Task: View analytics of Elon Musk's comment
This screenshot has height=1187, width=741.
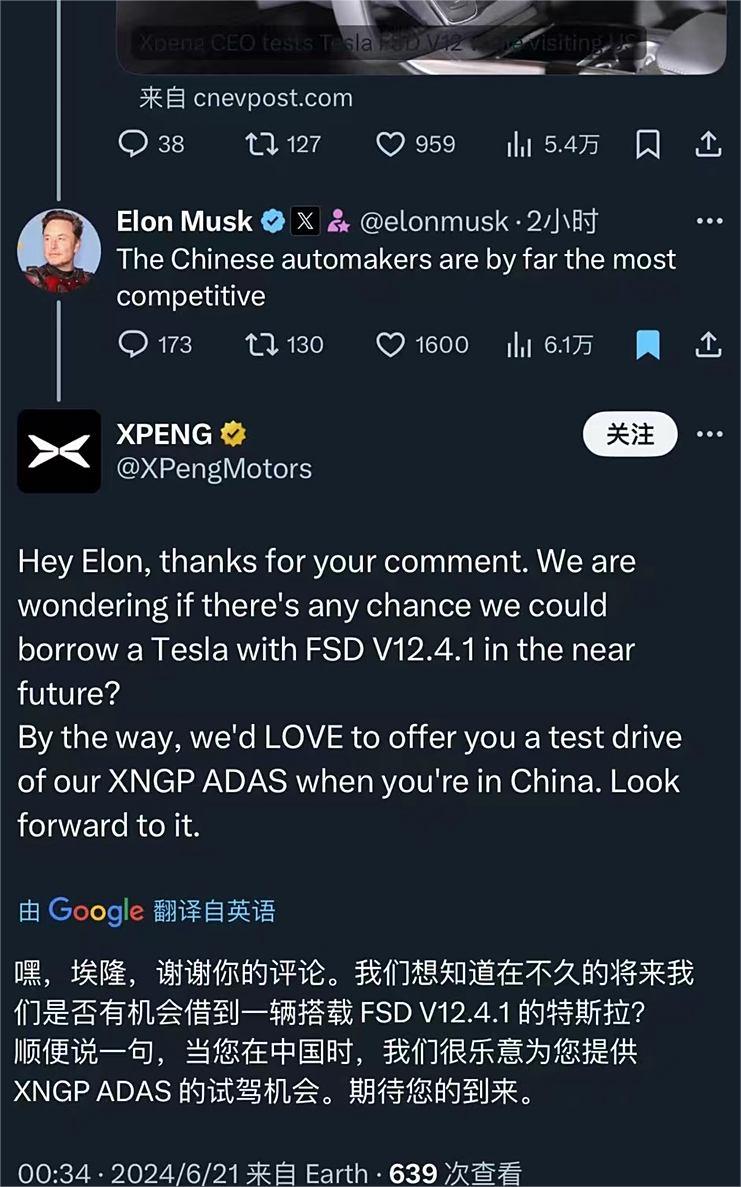Action: pos(520,345)
